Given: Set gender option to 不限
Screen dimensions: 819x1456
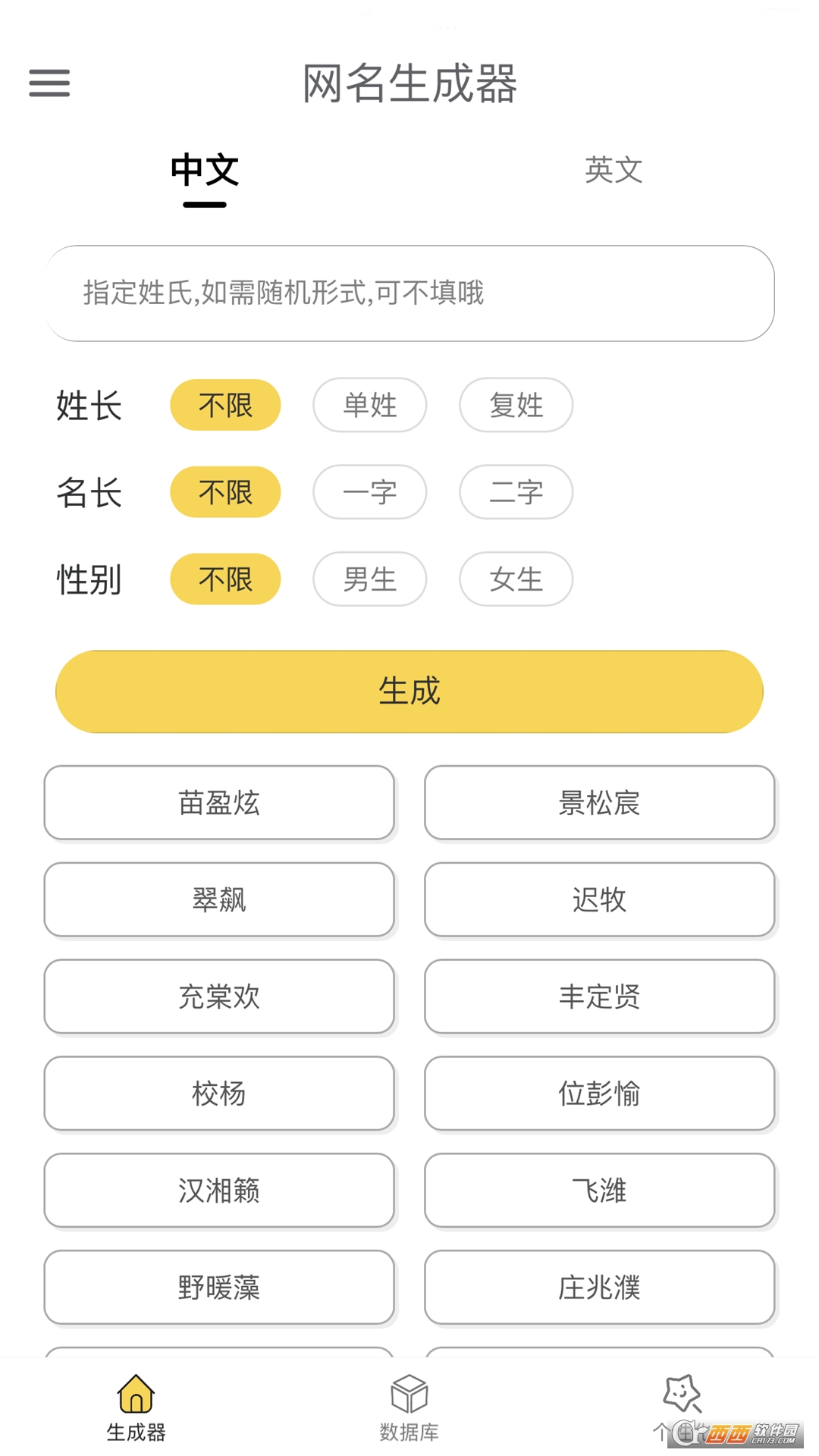Looking at the screenshot, I should (x=225, y=579).
